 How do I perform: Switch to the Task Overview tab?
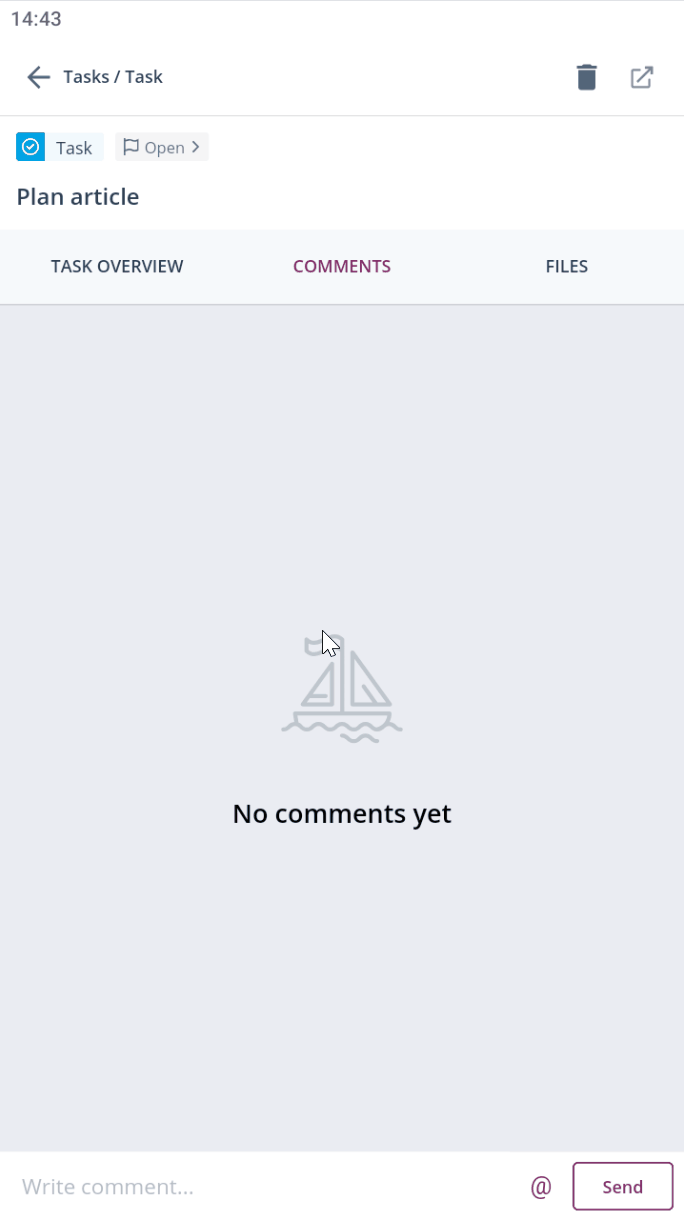point(117,266)
